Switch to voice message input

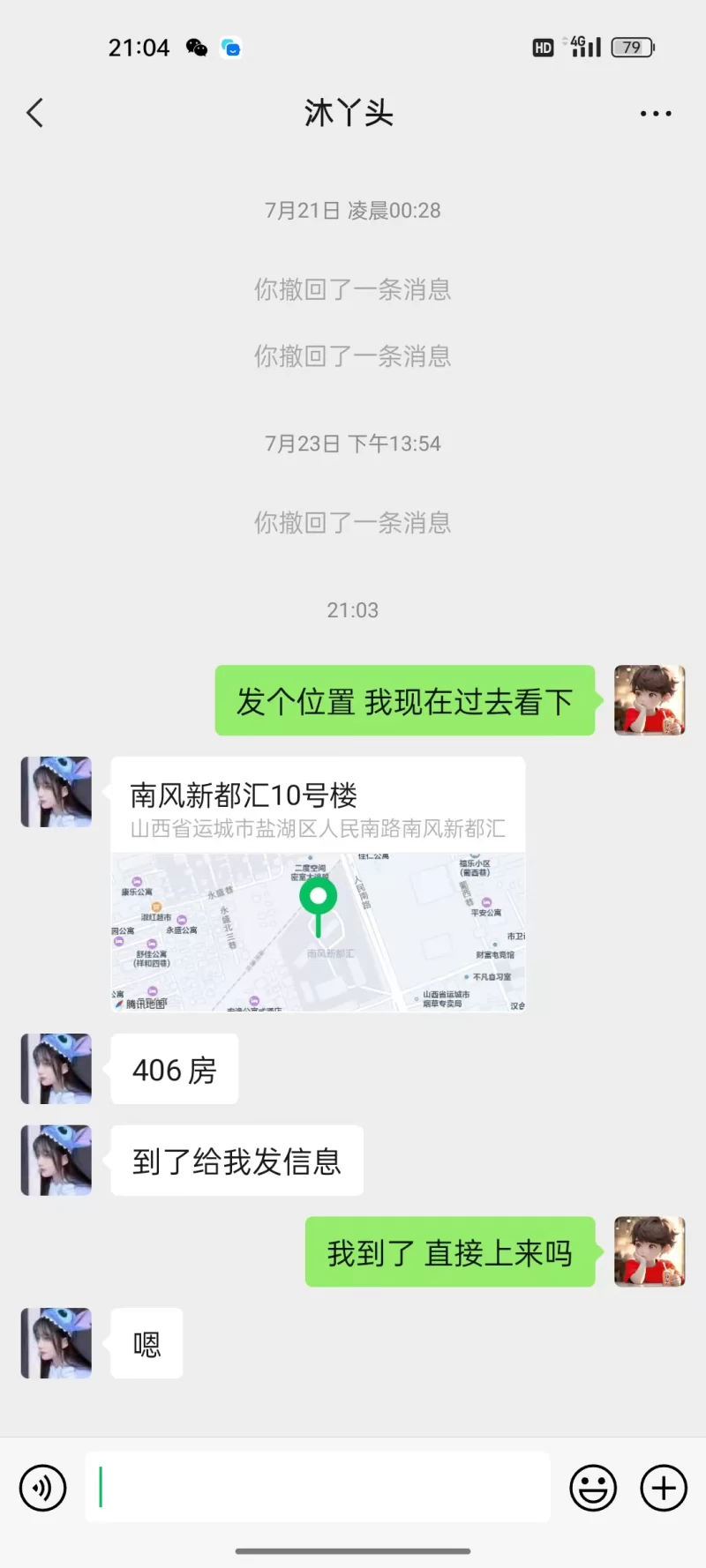(x=42, y=1488)
